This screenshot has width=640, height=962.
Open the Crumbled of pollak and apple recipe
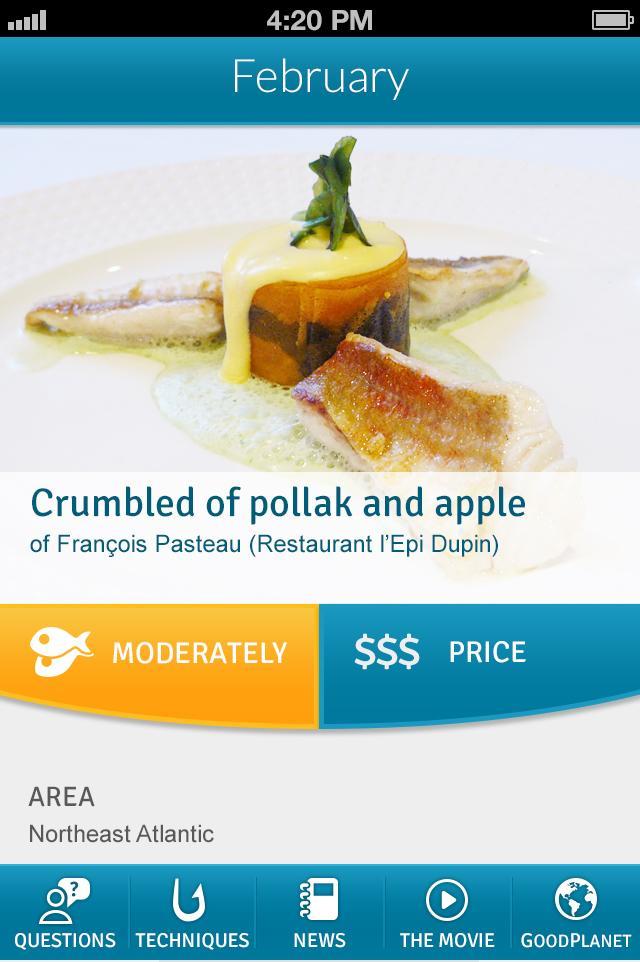pos(278,503)
